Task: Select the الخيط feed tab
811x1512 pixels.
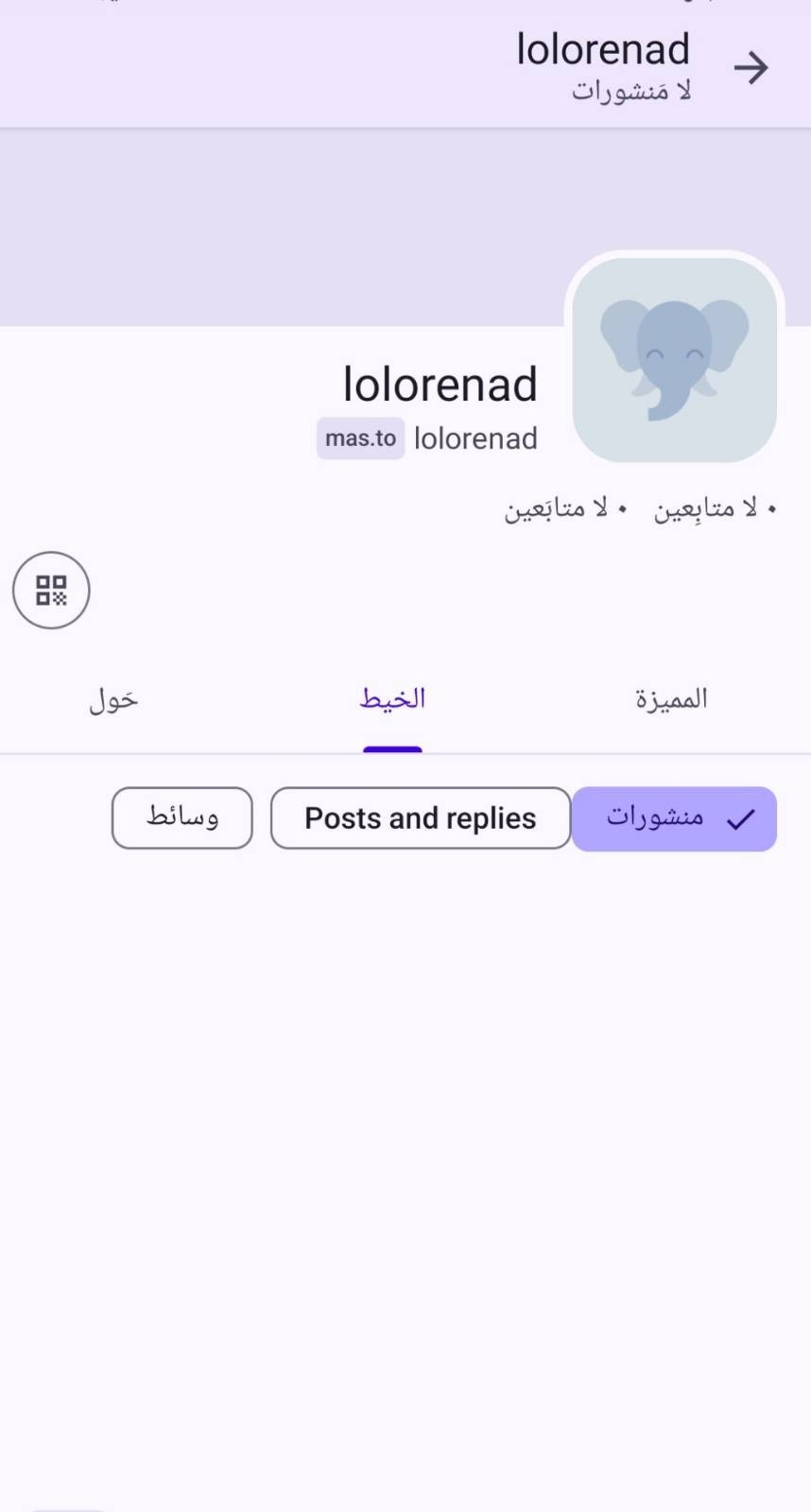Action: coord(392,697)
